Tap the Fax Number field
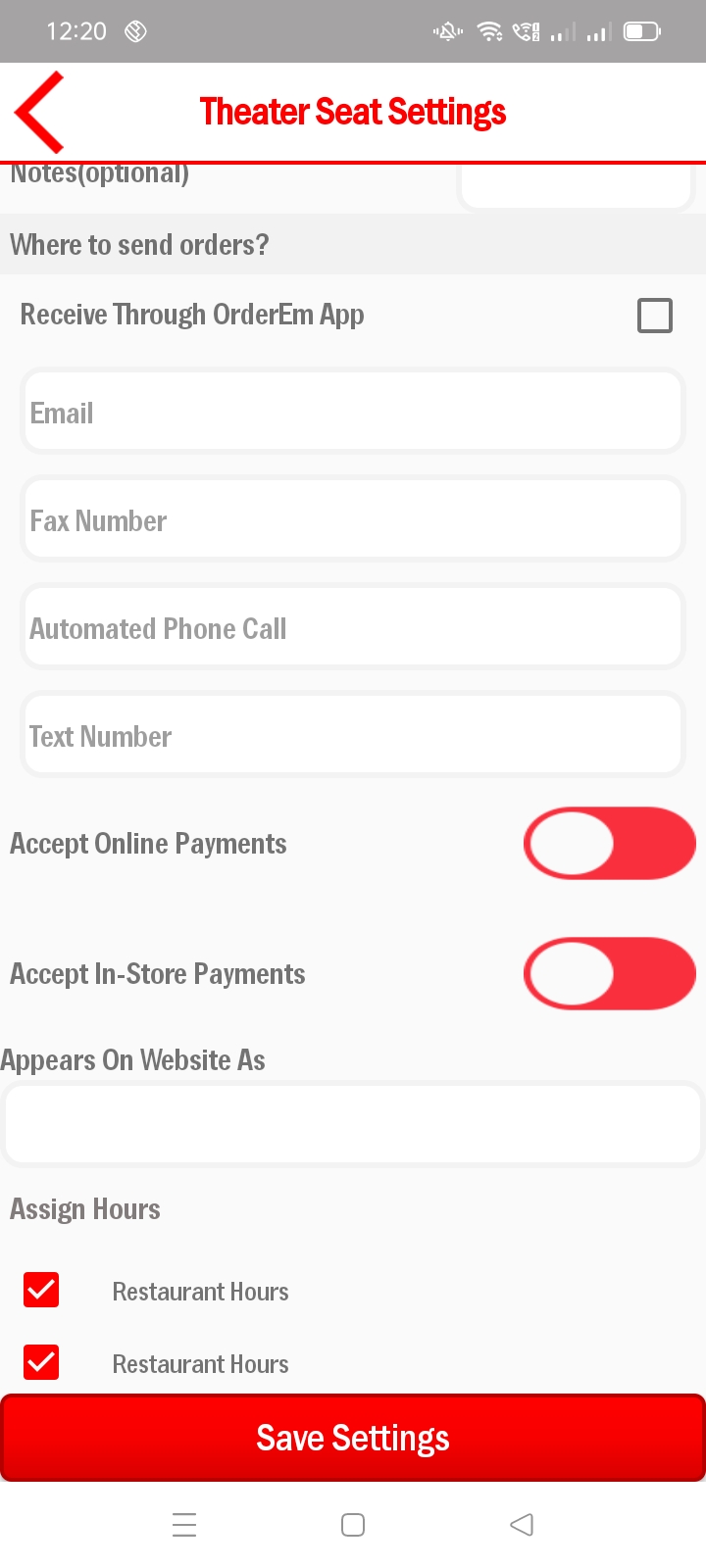 point(353,519)
